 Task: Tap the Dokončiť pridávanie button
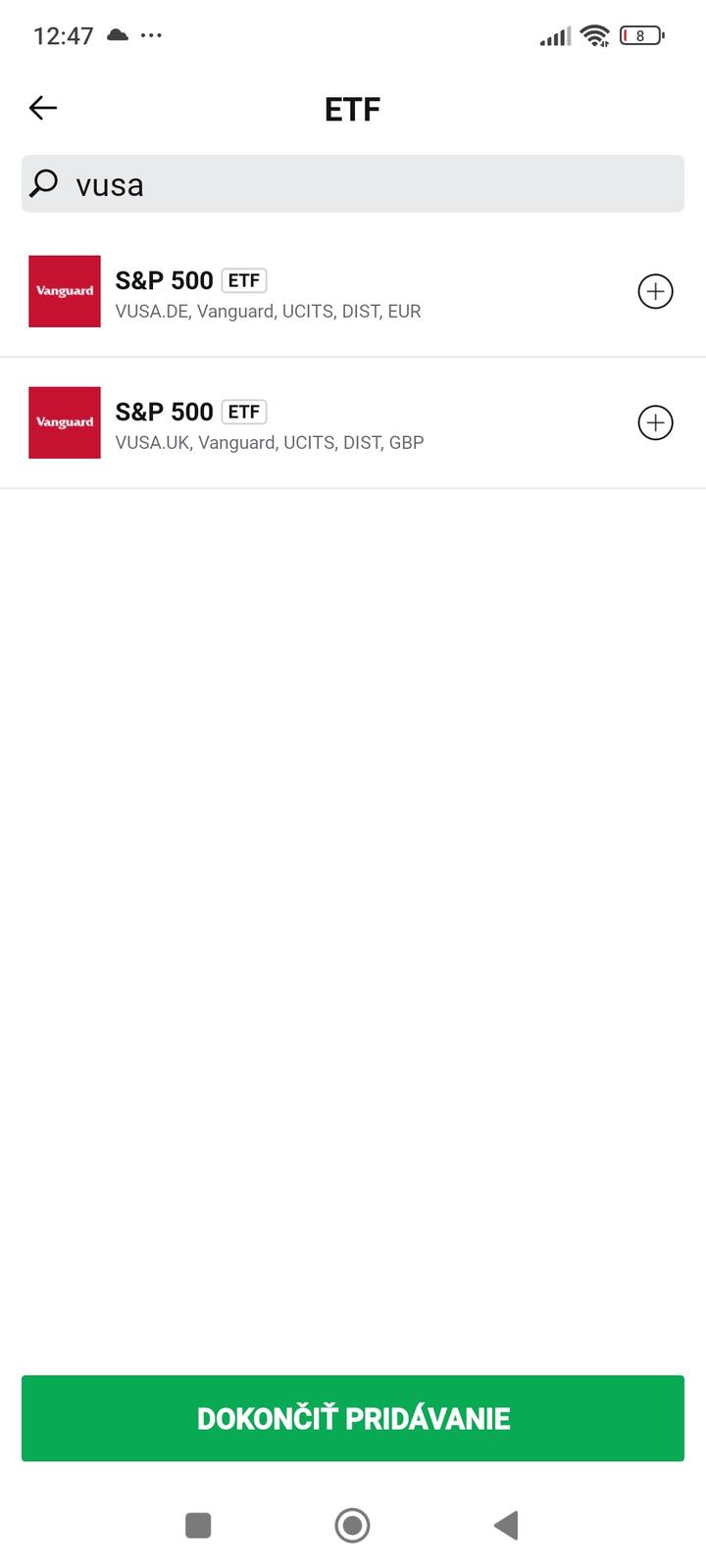pos(353,1418)
